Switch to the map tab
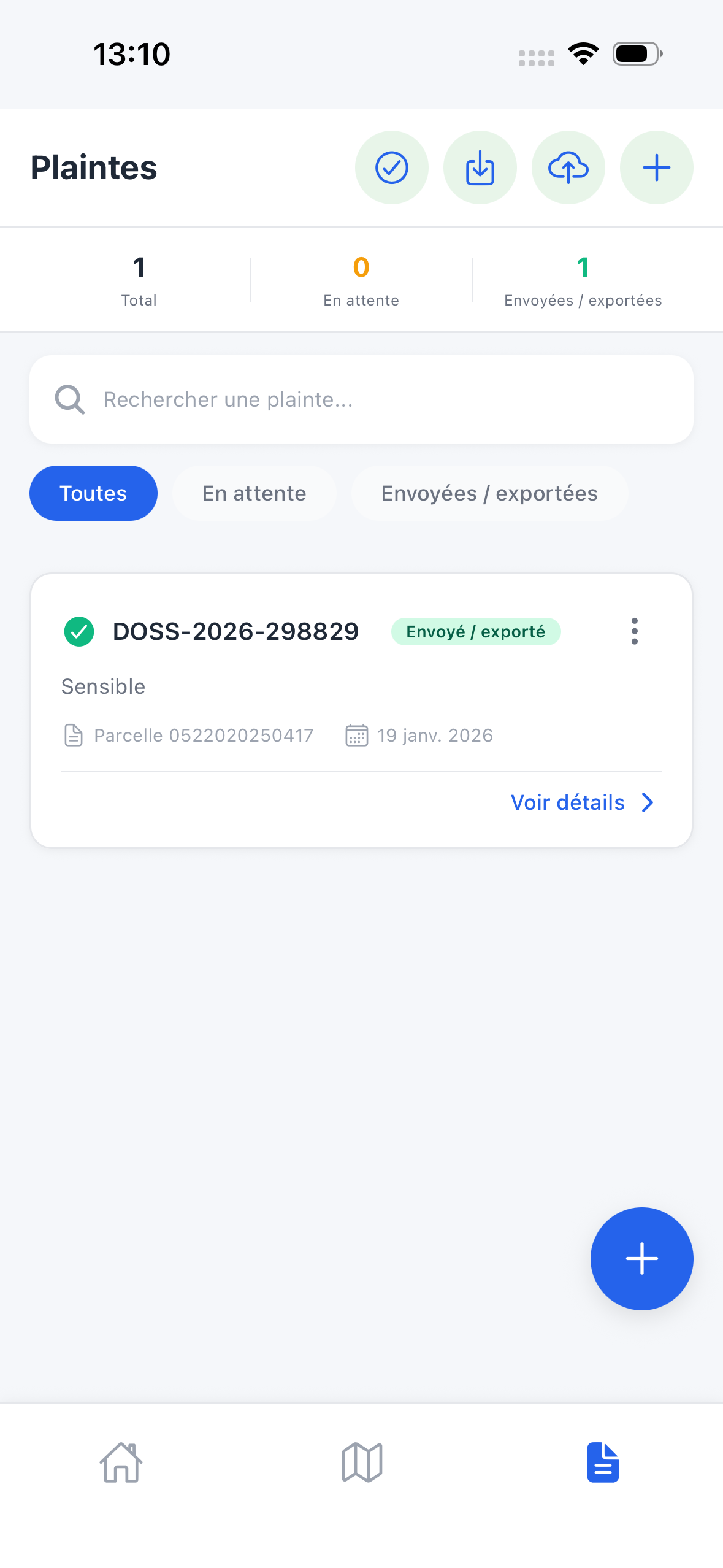 pyautogui.click(x=362, y=1462)
